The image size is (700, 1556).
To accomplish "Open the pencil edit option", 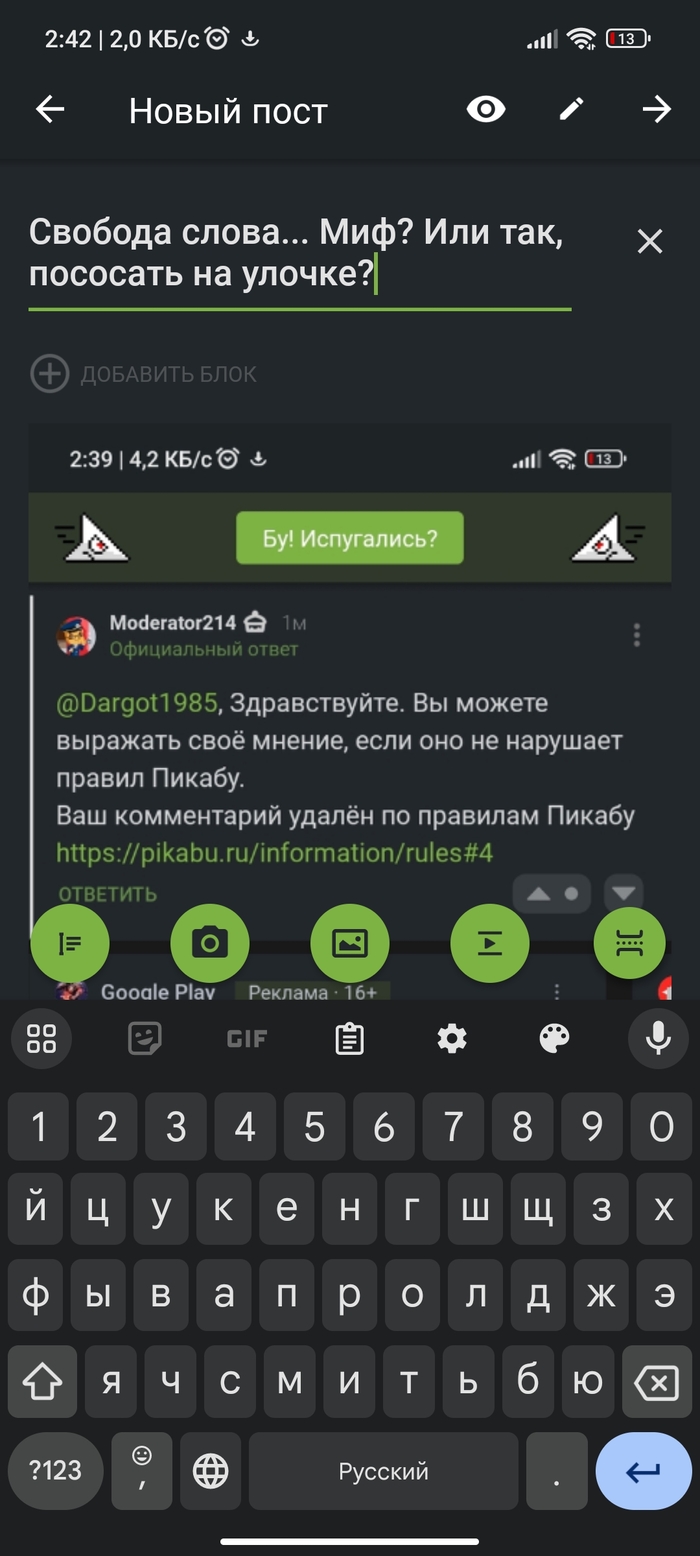I will (571, 110).
